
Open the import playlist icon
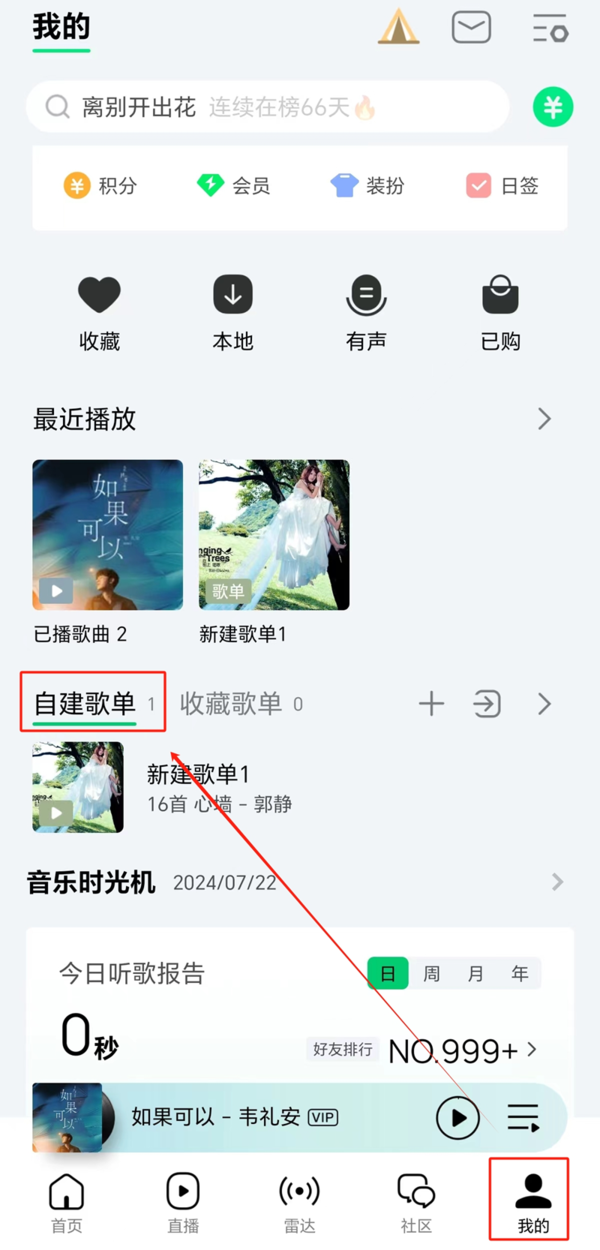(487, 704)
